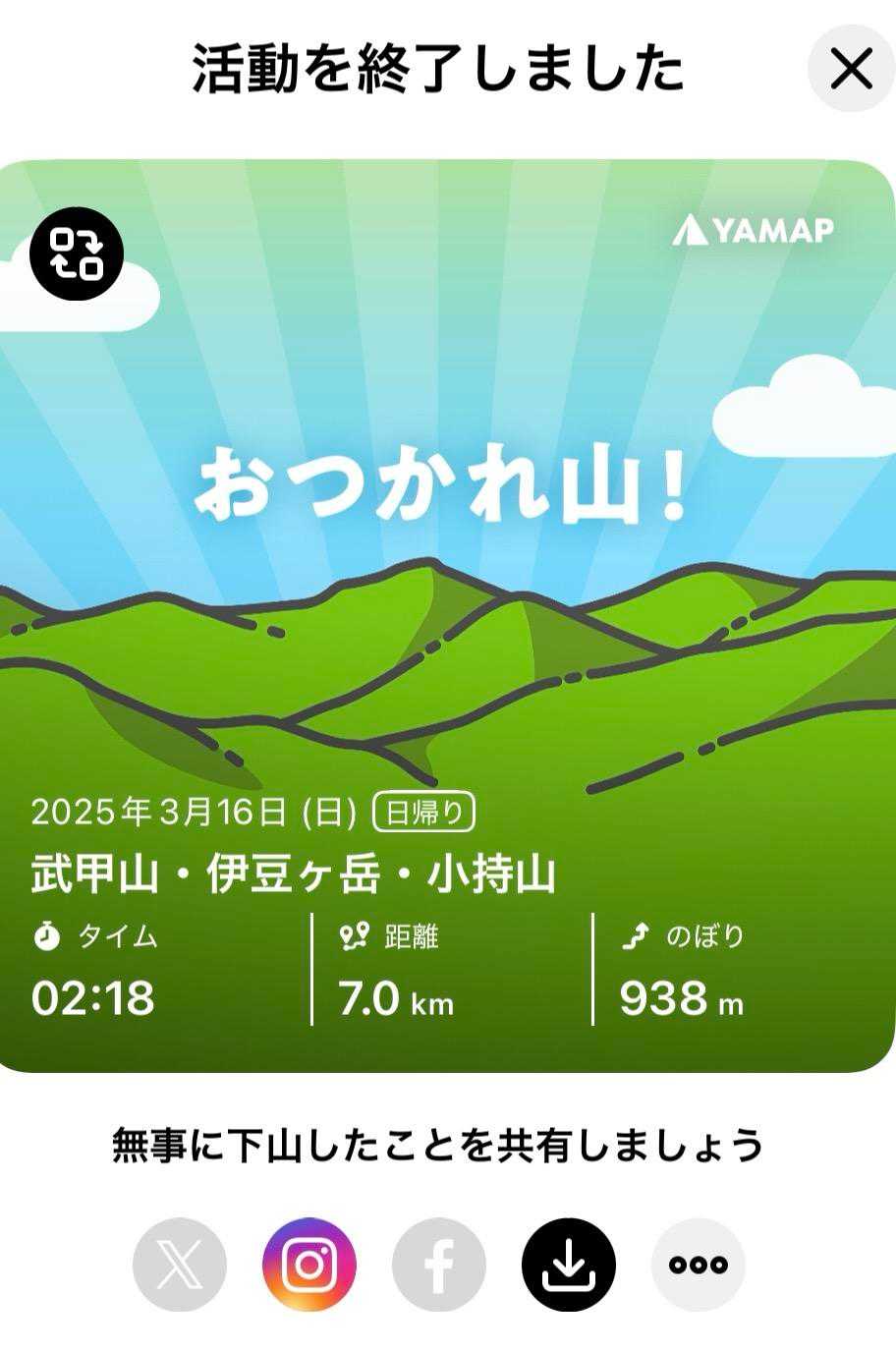Share the activity to Instagram
Image resolution: width=896 pixels, height=1352 pixels.
pyautogui.click(x=309, y=1265)
